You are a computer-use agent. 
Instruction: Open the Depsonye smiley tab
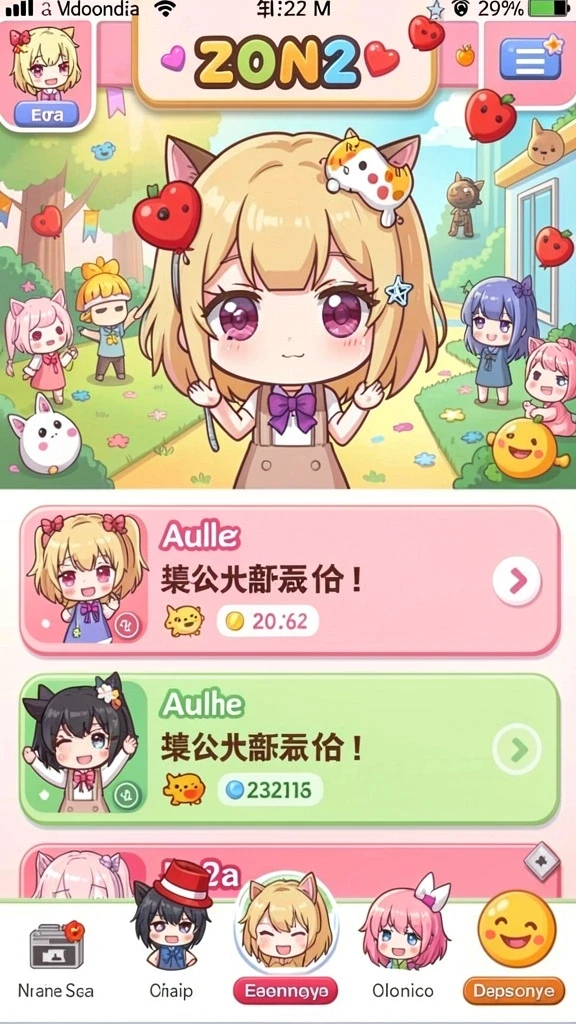[x=514, y=948]
